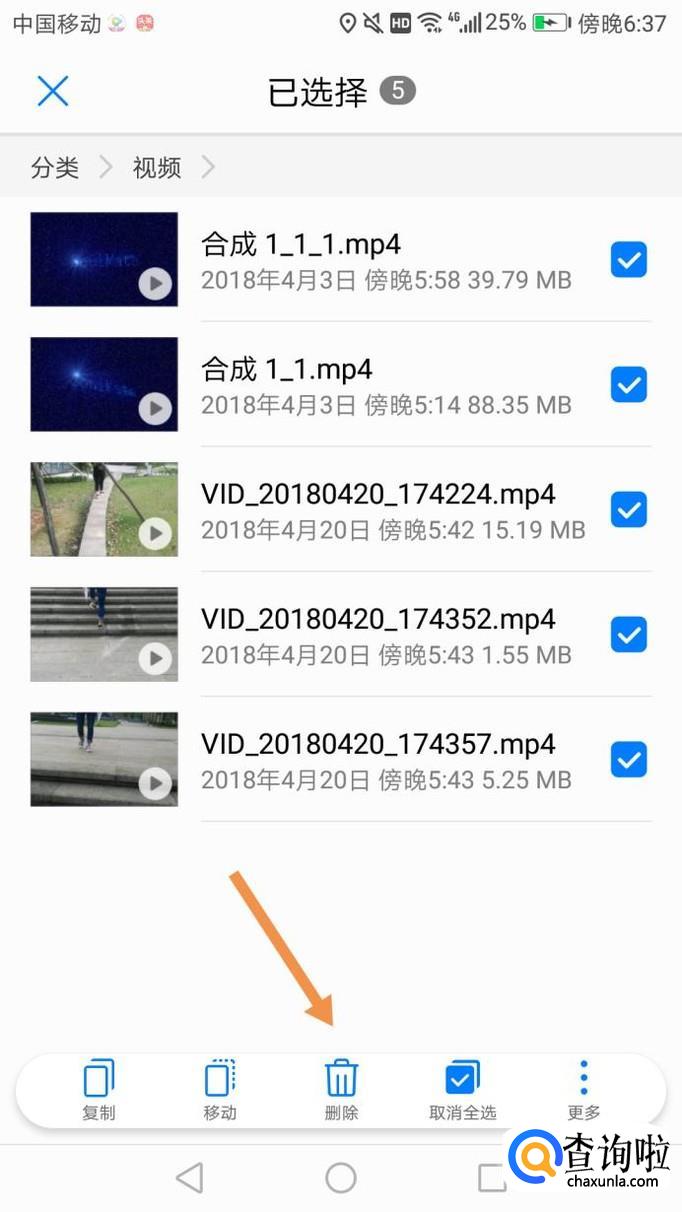The image size is (682, 1212).
Task: Go to 分类 breadcrumb
Action: [55, 167]
